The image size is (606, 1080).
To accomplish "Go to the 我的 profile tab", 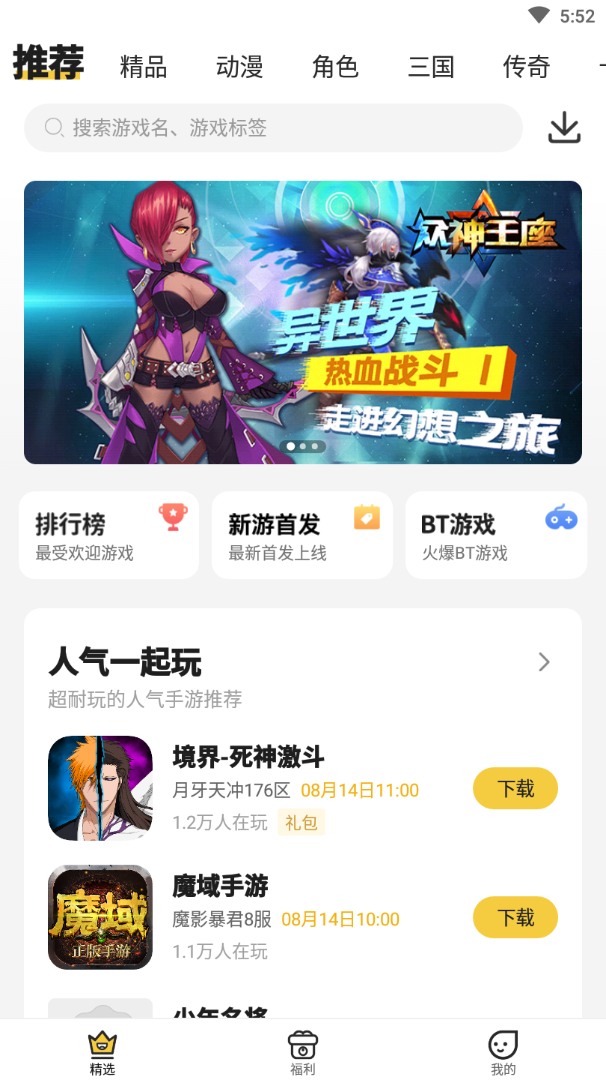I will pyautogui.click(x=503, y=1053).
